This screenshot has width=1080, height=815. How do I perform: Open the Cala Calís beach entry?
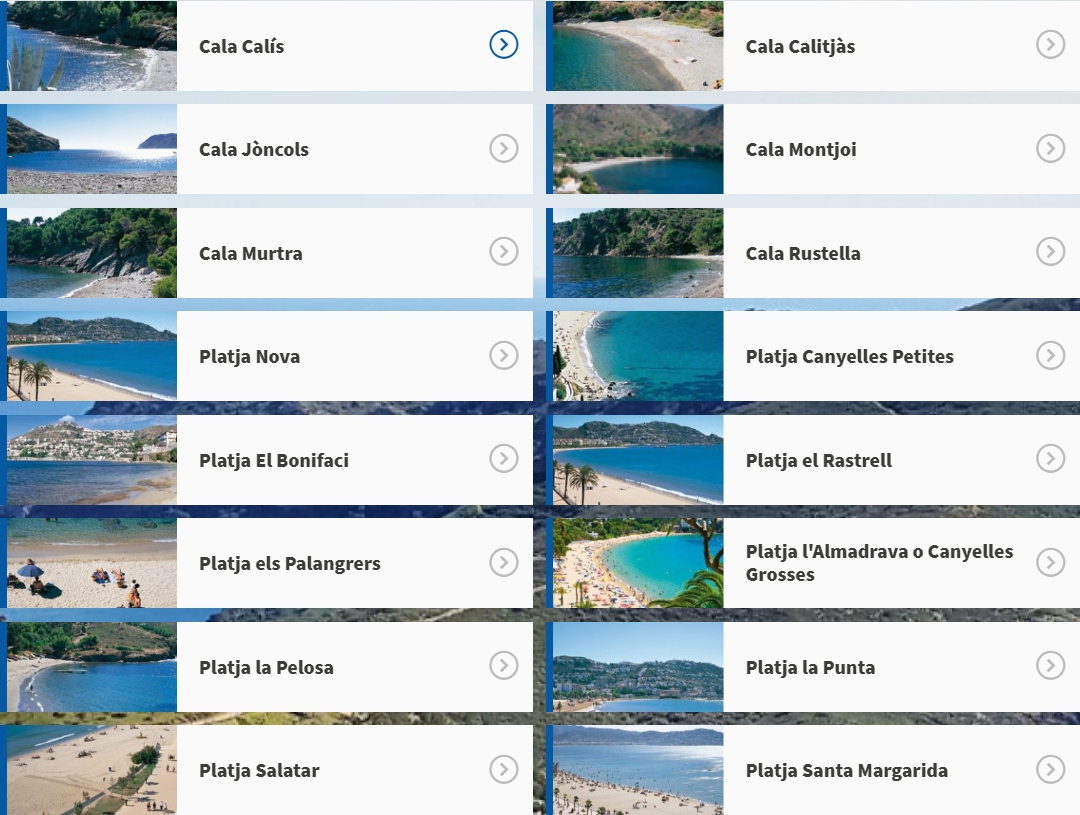[x=241, y=46]
